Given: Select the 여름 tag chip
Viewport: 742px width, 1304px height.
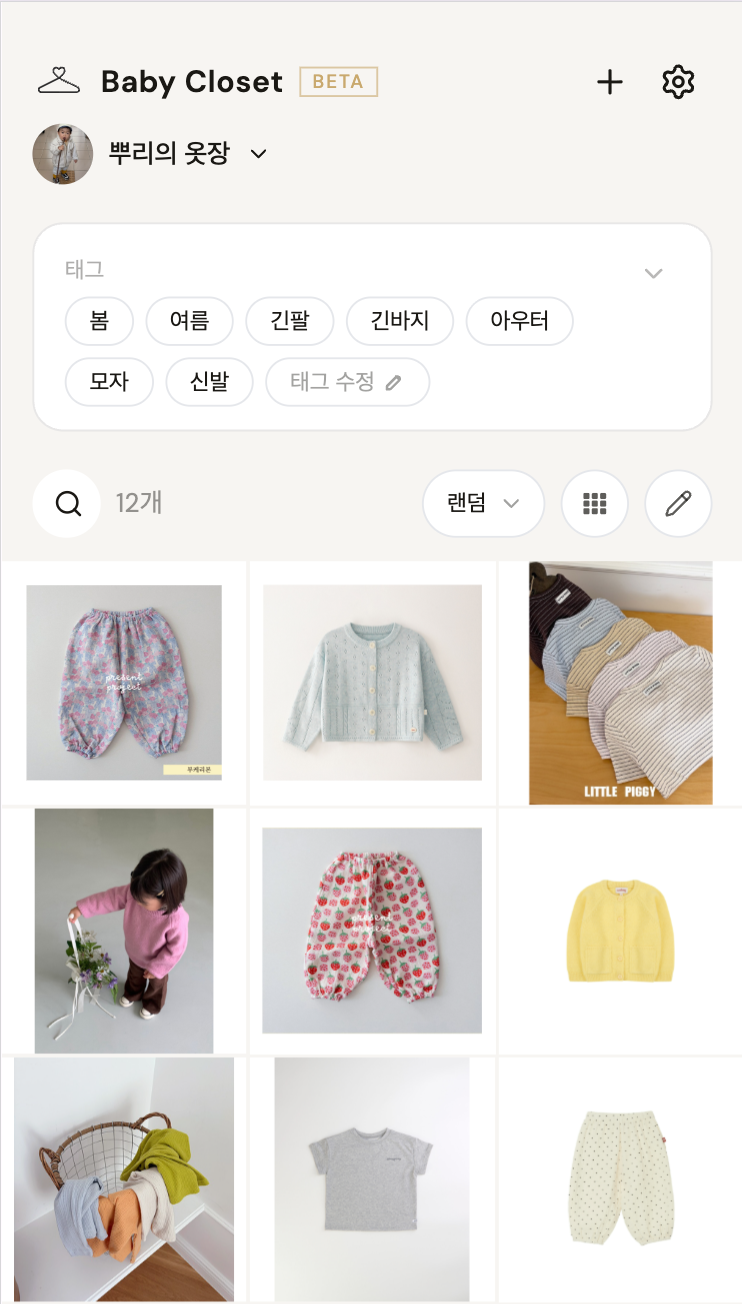Looking at the screenshot, I should (189, 321).
